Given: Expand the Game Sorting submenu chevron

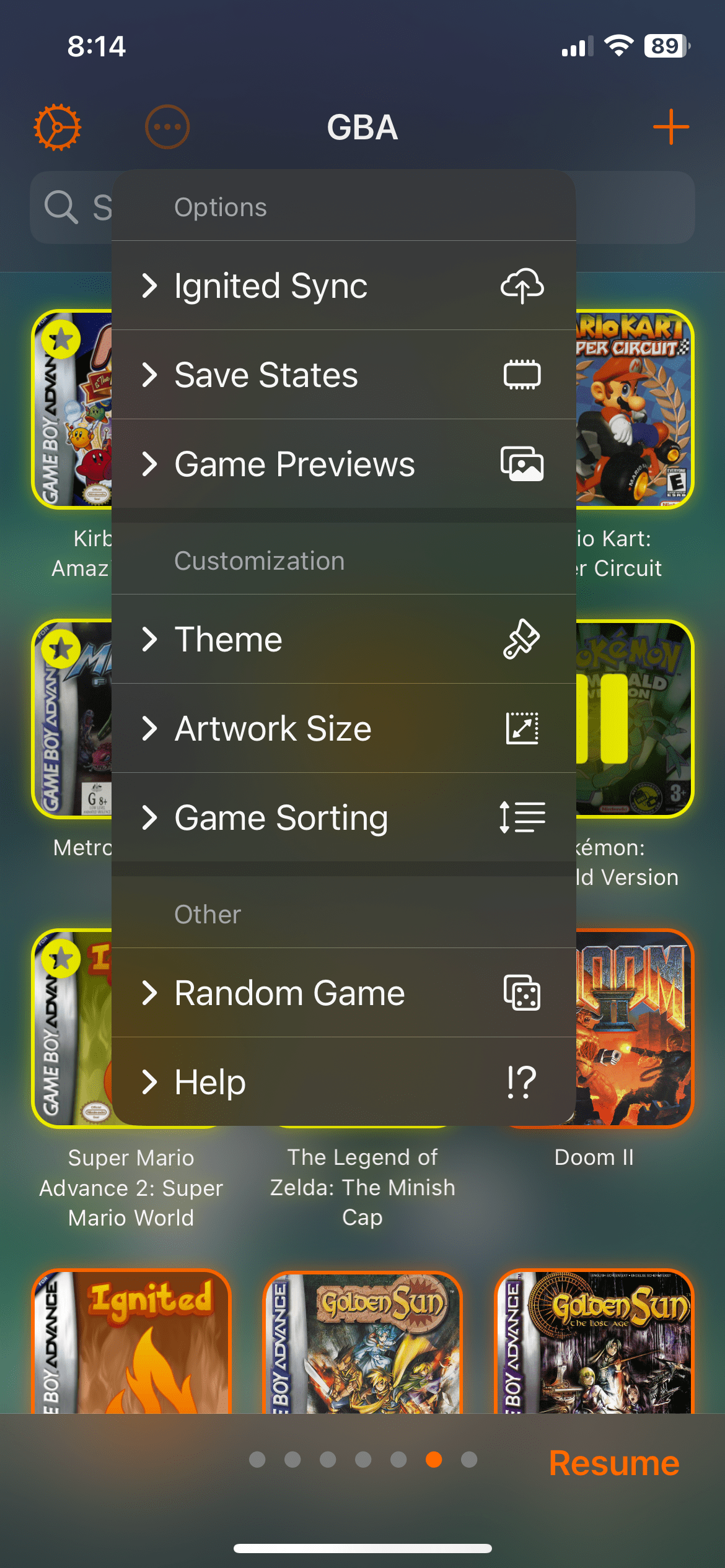Looking at the screenshot, I should pyautogui.click(x=150, y=817).
